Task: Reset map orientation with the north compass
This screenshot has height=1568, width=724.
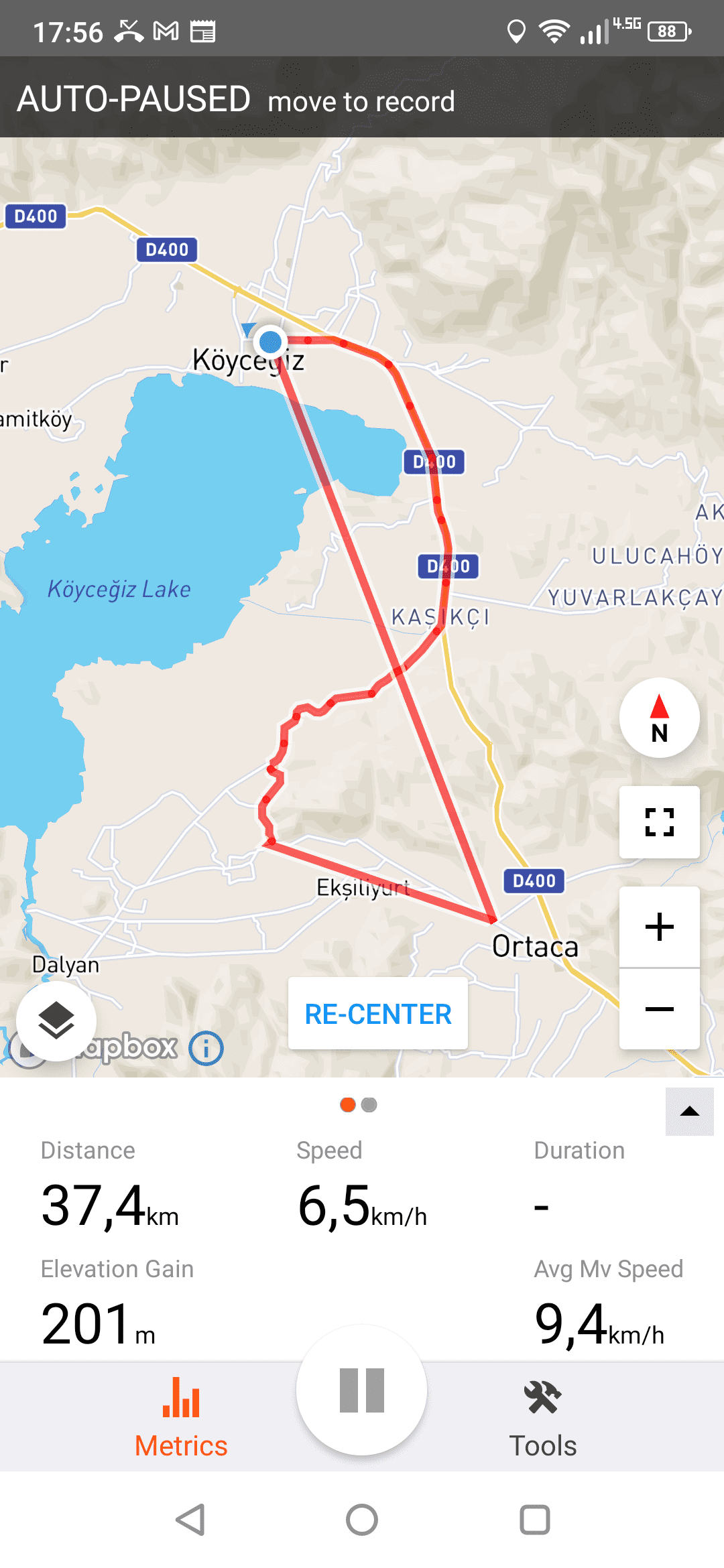Action: [659, 718]
